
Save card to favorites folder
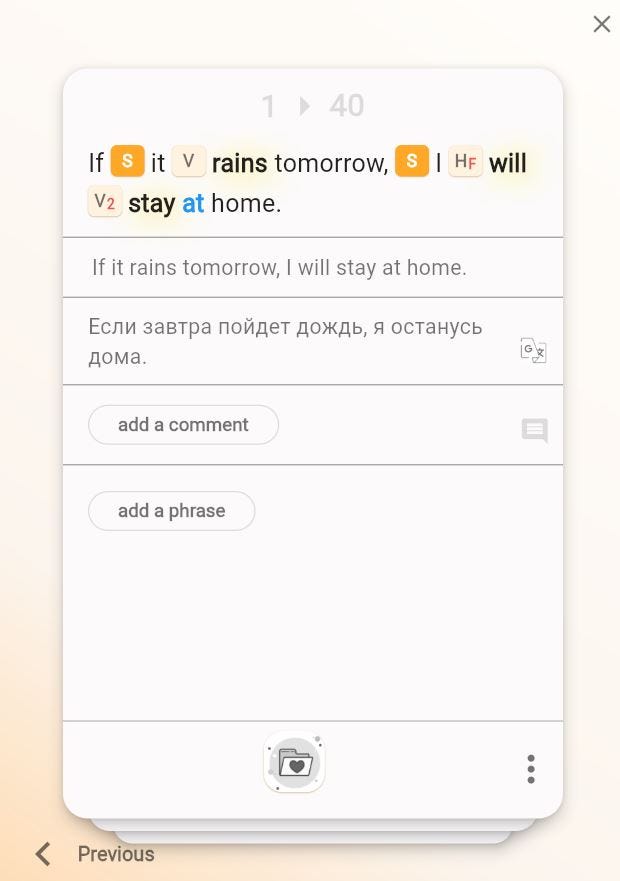click(x=295, y=763)
